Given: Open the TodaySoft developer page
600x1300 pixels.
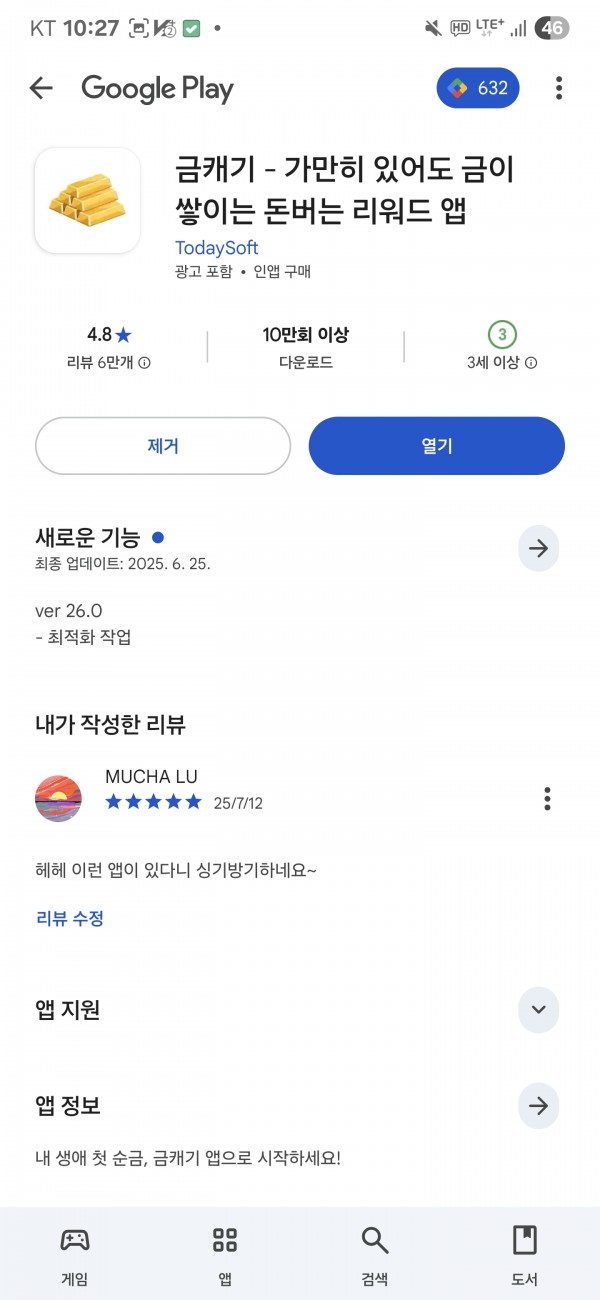Looking at the screenshot, I should click(x=216, y=247).
